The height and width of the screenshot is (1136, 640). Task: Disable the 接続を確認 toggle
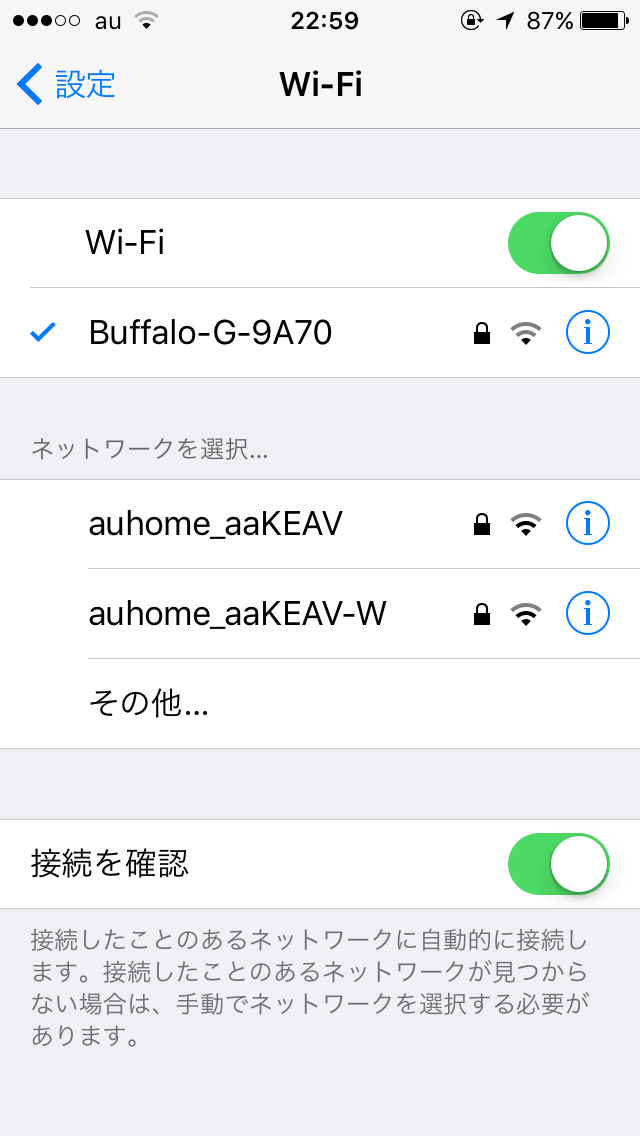[x=558, y=864]
